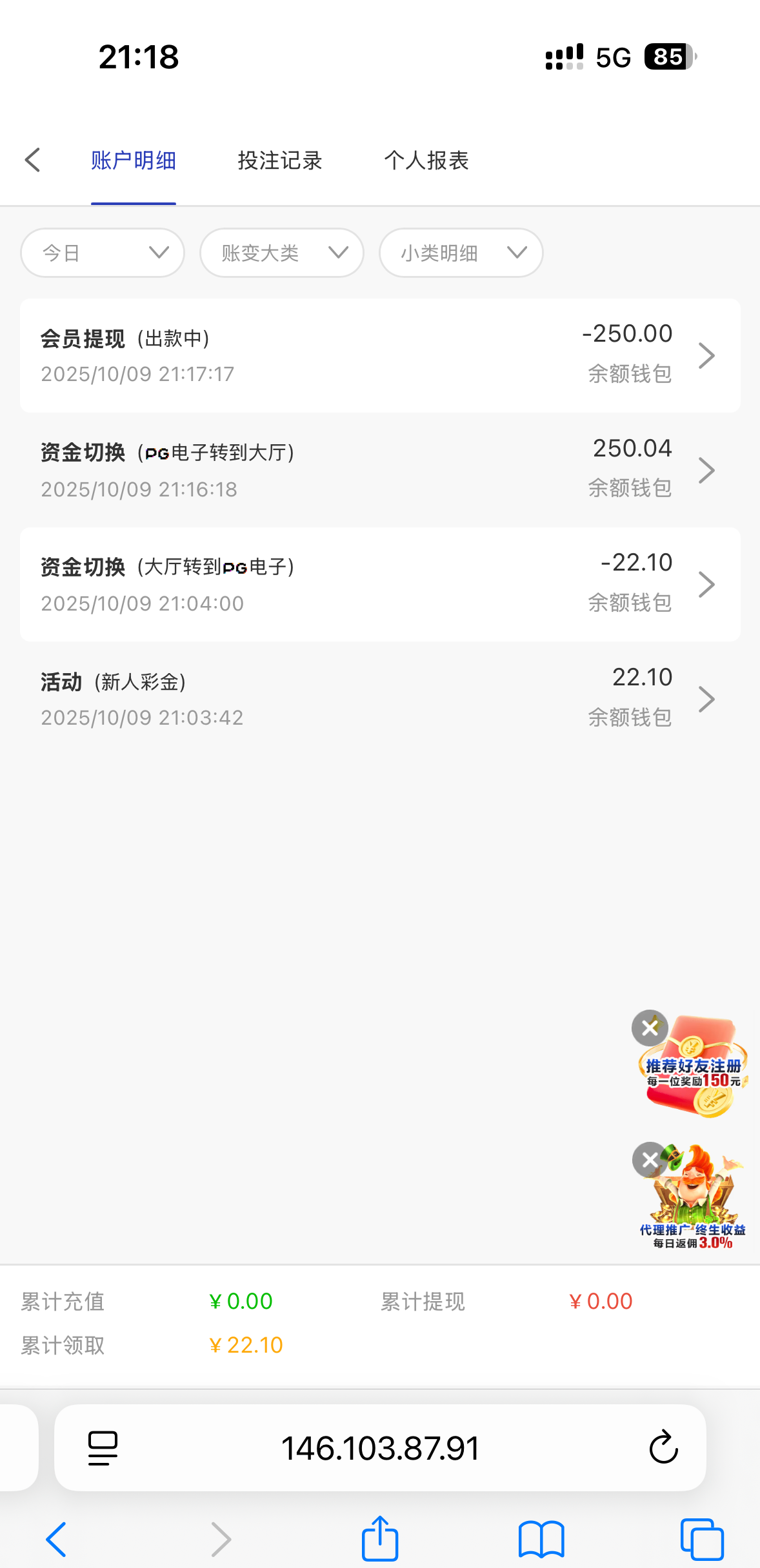Open the 大厅转到PG电子 transfer record
The image size is (760, 1568).
(379, 584)
